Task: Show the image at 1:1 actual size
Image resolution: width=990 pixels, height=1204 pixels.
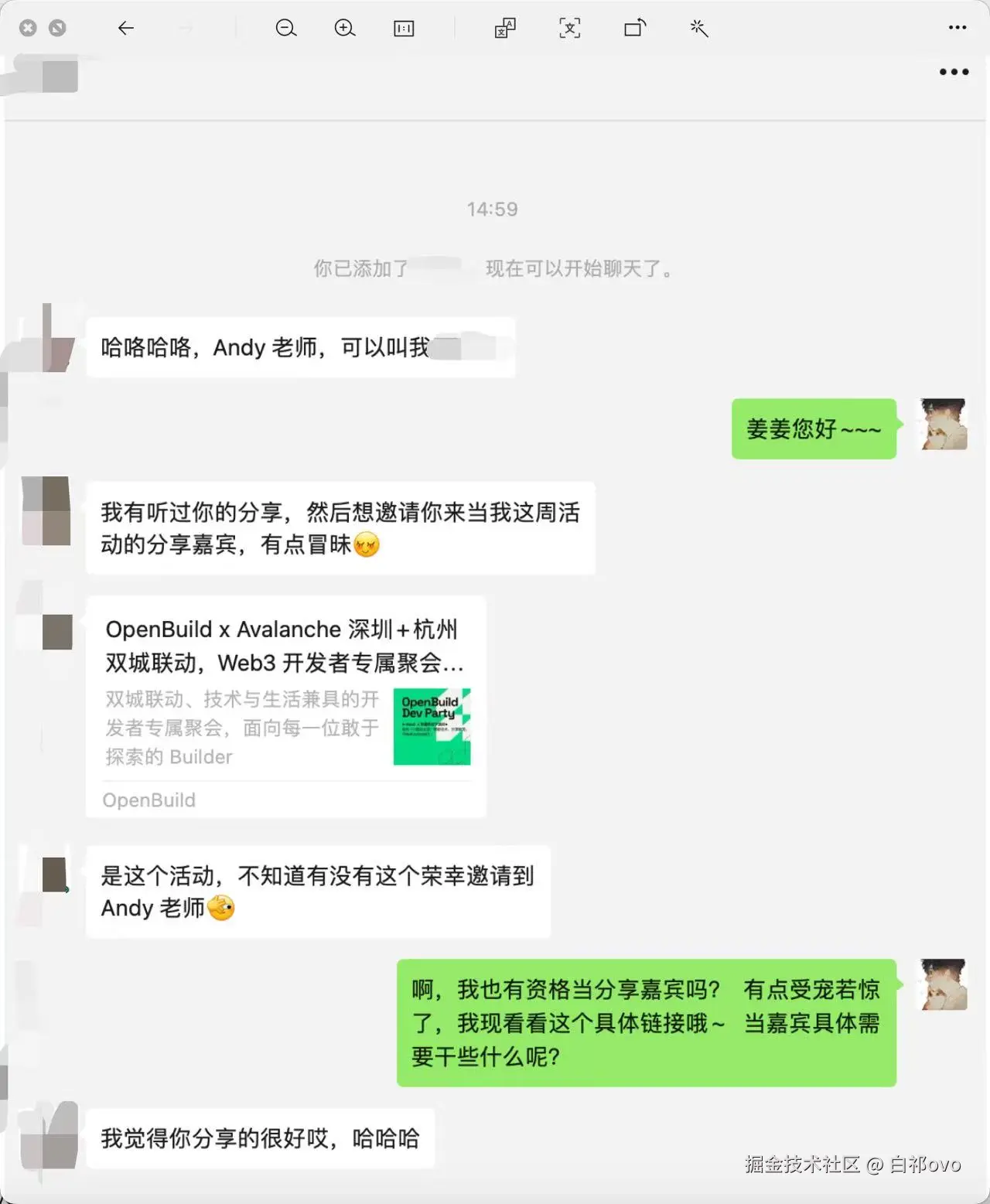Action: (x=404, y=29)
